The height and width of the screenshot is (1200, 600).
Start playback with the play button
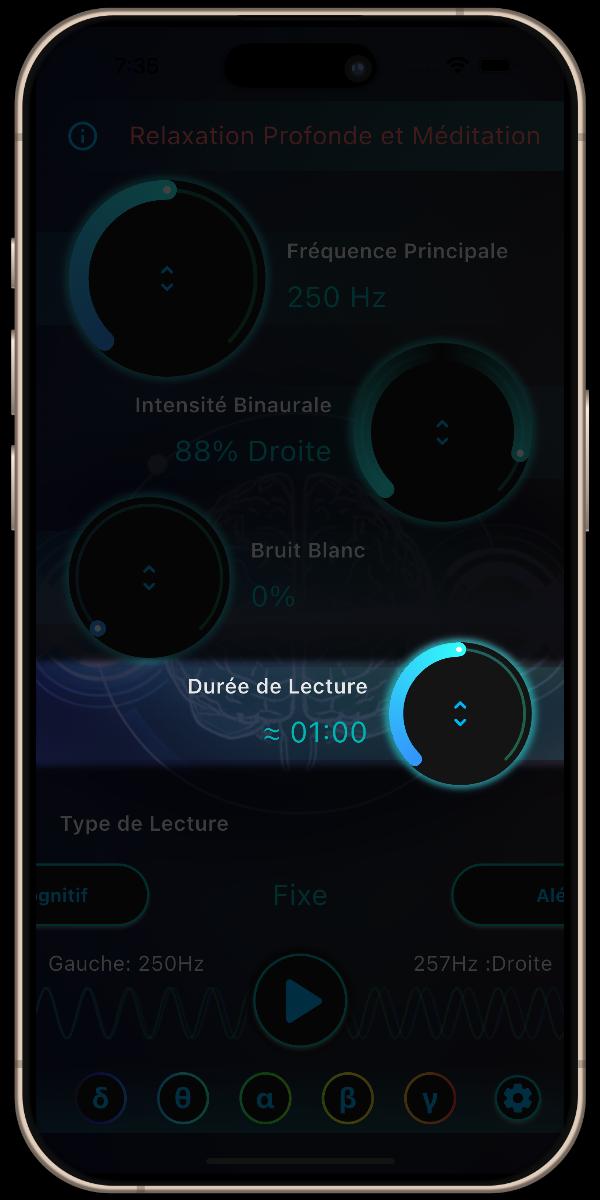point(300,1000)
